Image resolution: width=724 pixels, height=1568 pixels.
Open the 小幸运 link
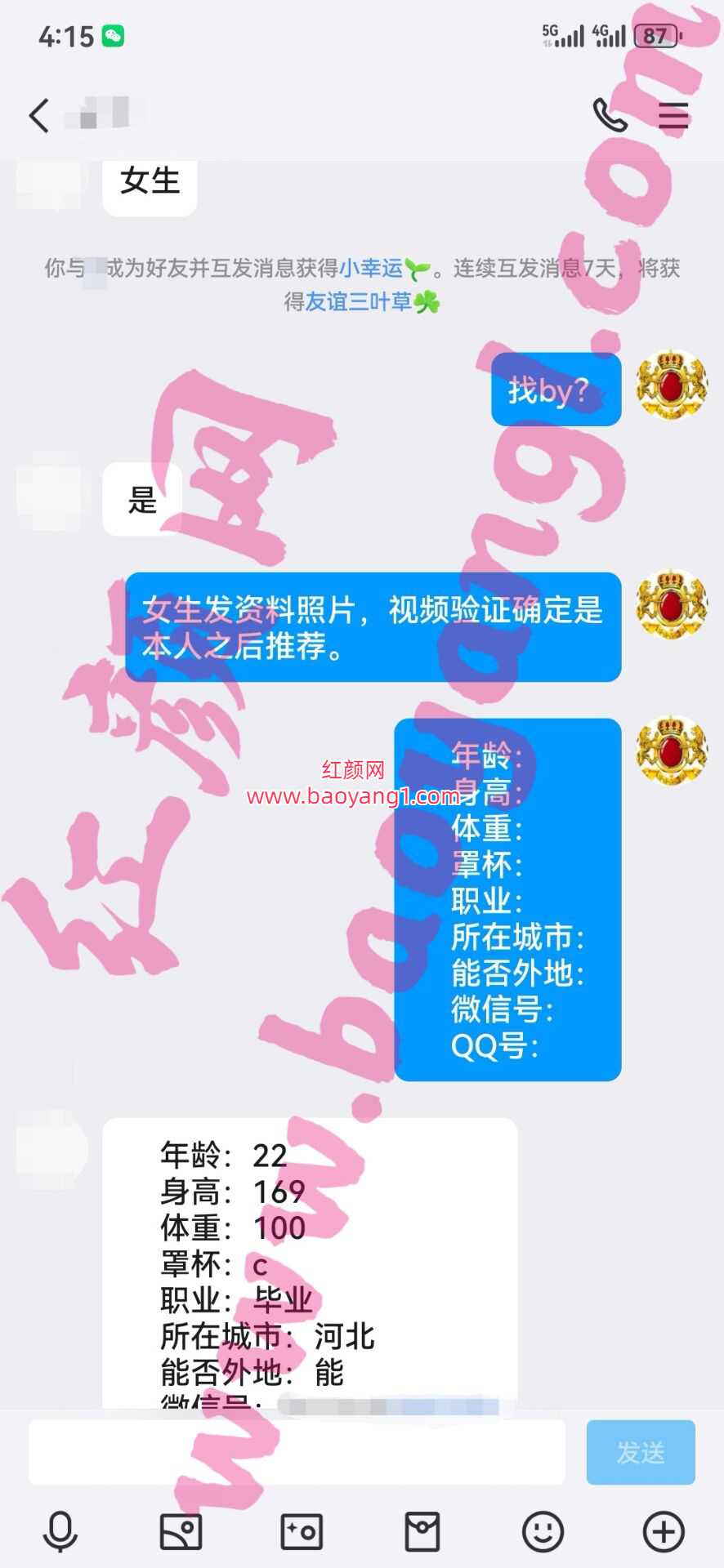(371, 268)
